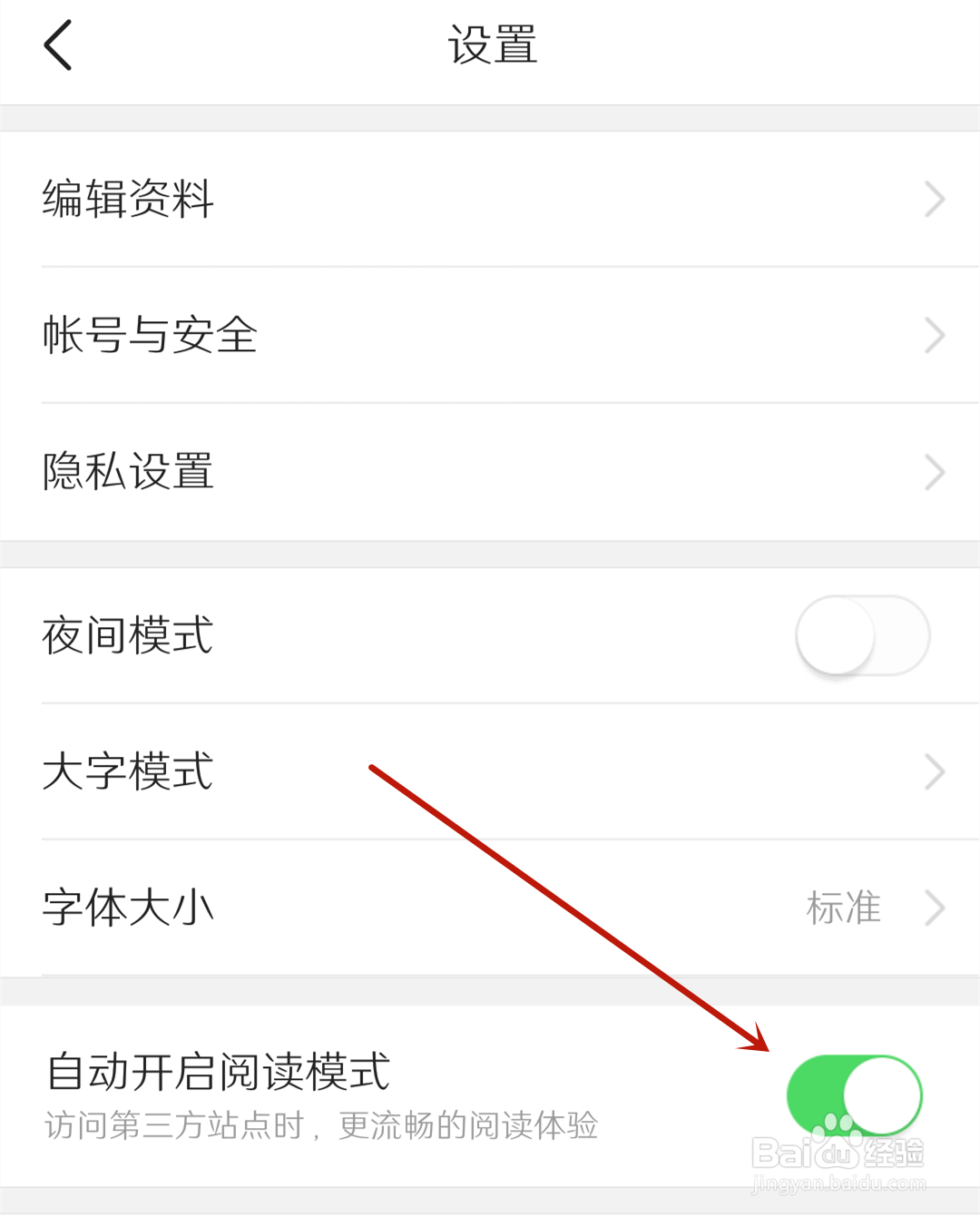Image resolution: width=980 pixels, height=1217 pixels.
Task: Tap the 自动开启阅读模式 row label
Action: 218,1074
